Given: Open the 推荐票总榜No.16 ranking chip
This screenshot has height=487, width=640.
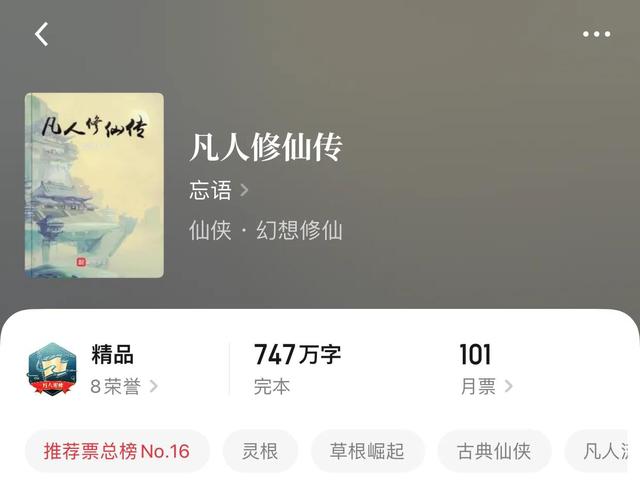Looking at the screenshot, I should click(x=117, y=451).
